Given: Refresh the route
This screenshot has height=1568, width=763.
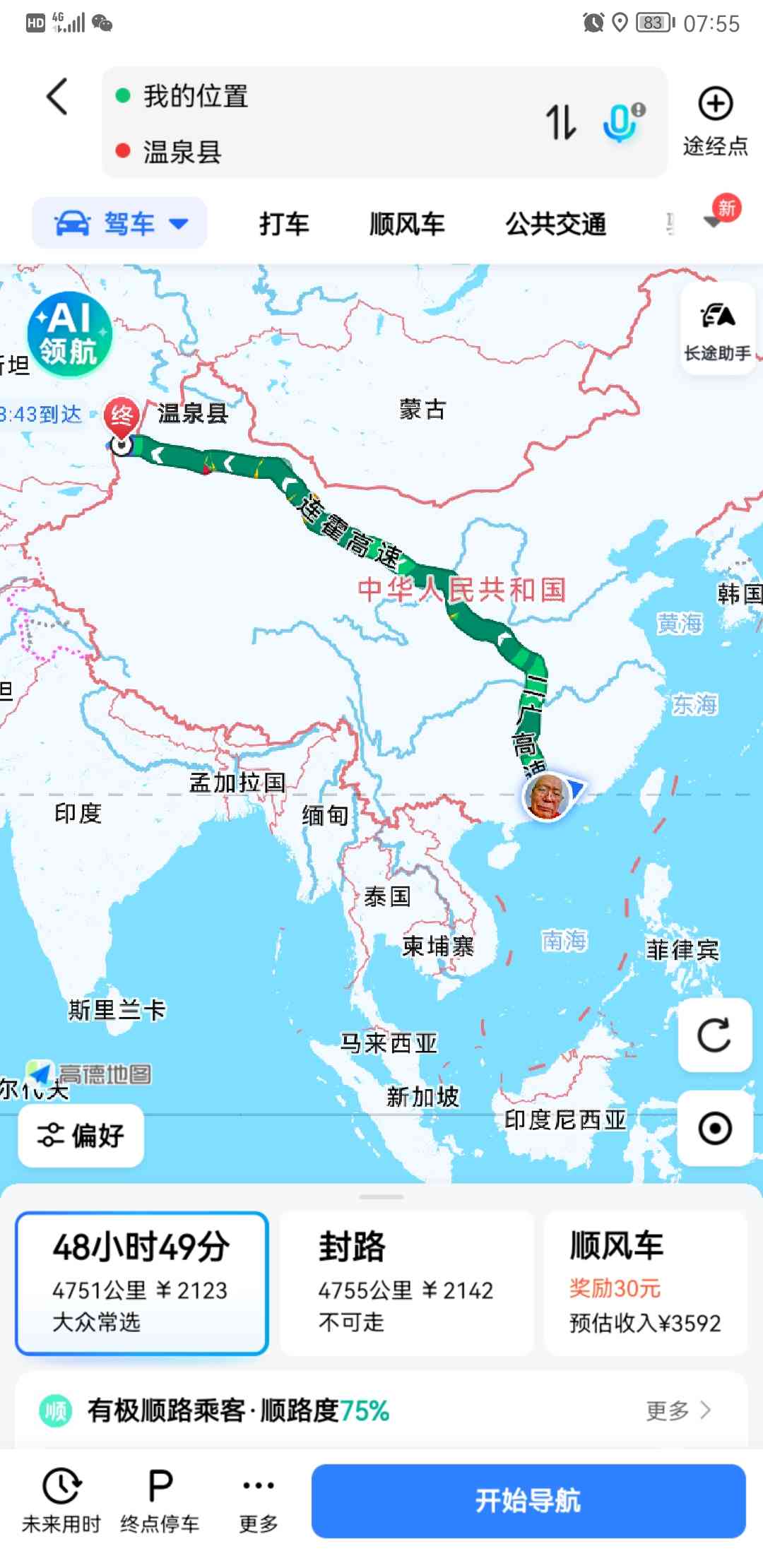Looking at the screenshot, I should pos(714,1035).
